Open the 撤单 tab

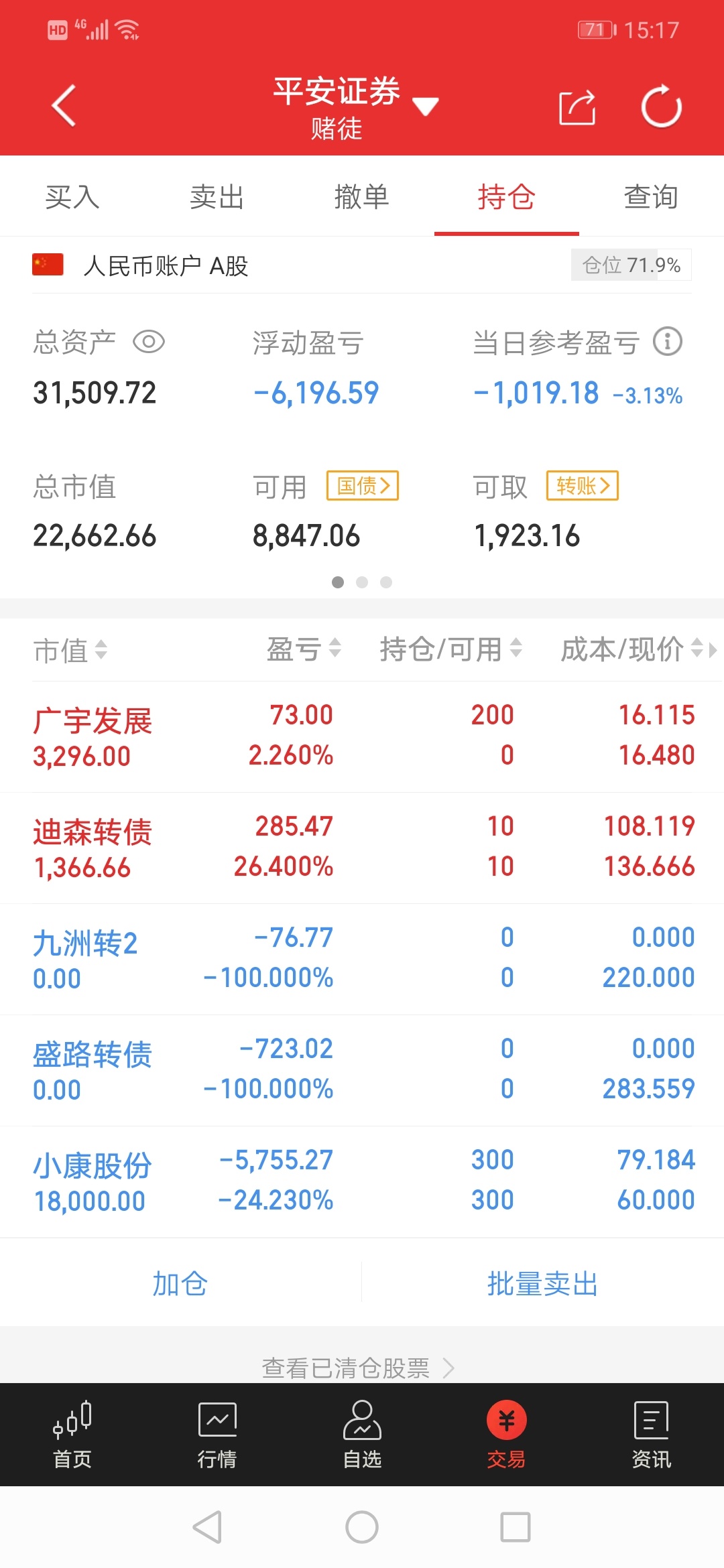362,197
